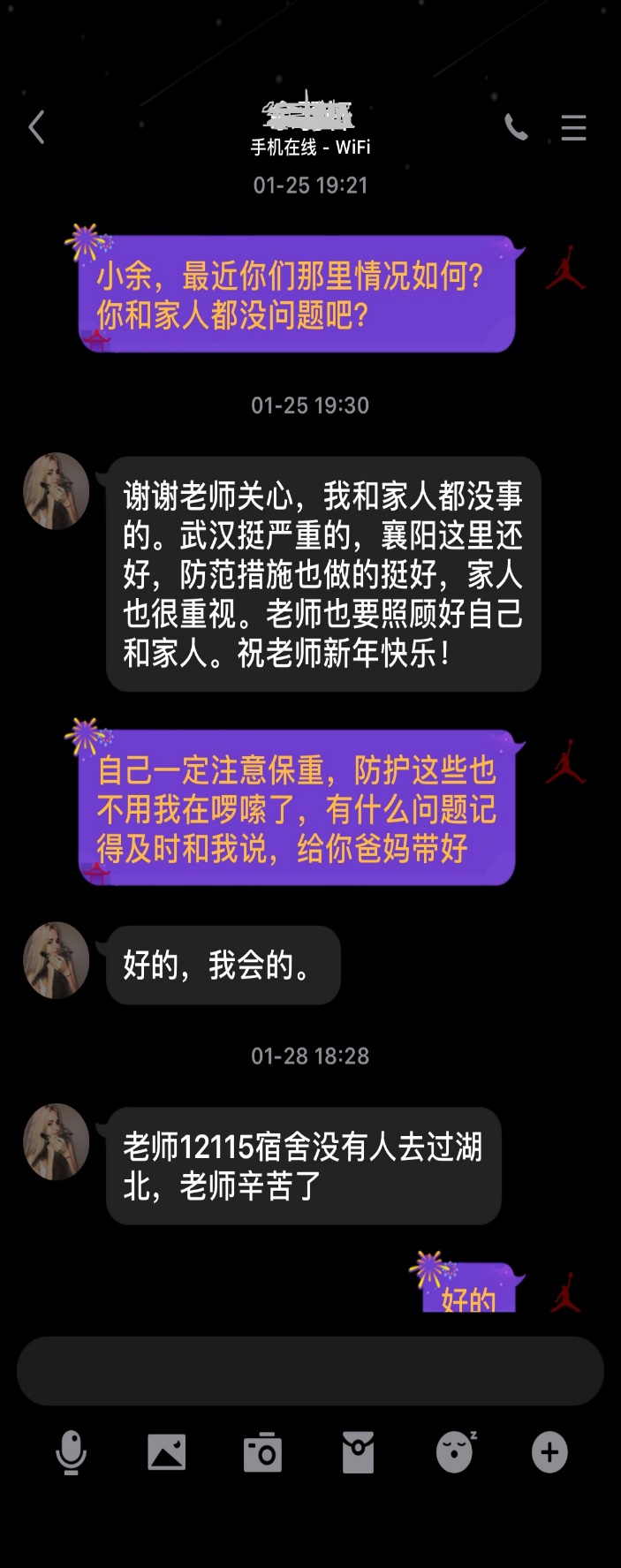Open the chat settings menu
621x1568 pixels.
point(573,128)
